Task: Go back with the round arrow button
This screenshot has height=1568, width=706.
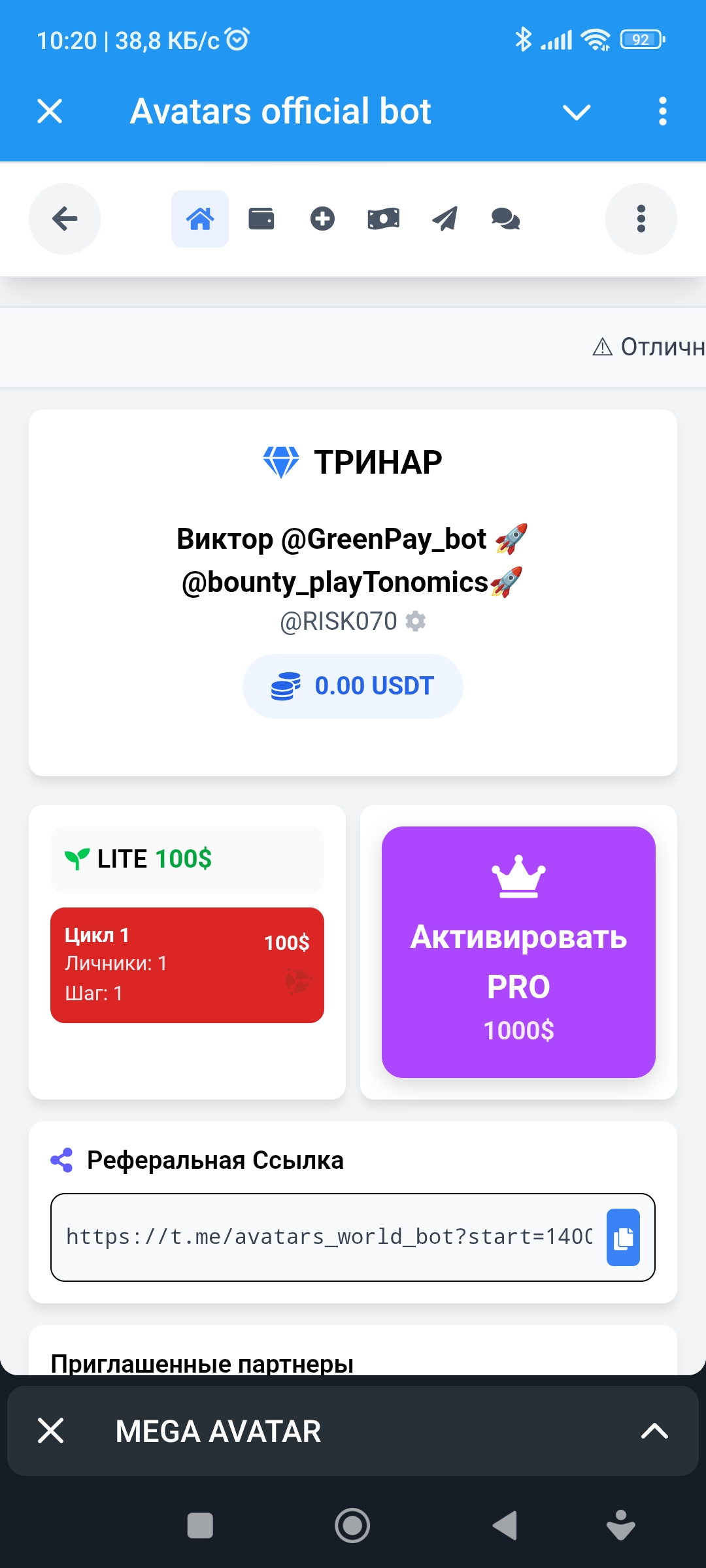Action: point(65,219)
